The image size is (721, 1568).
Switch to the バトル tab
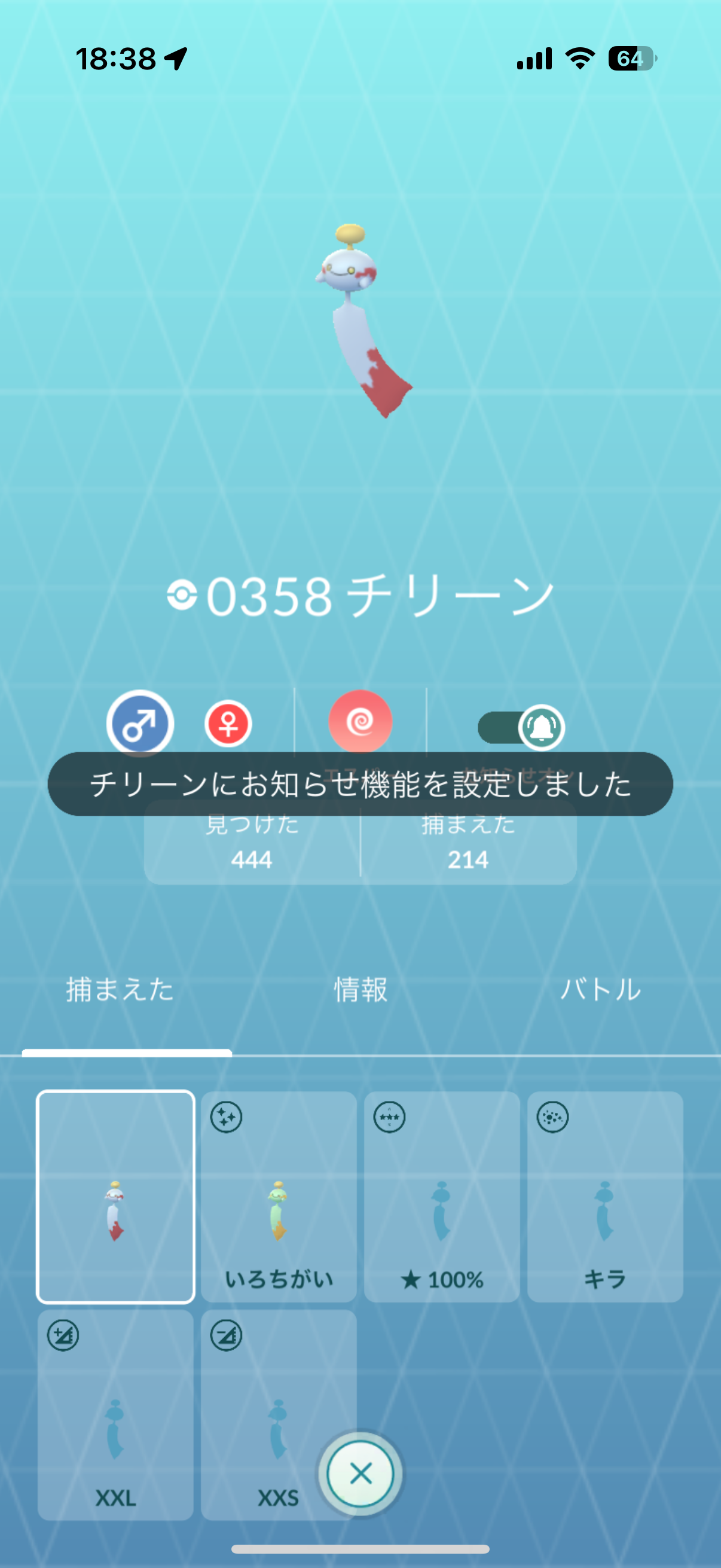click(600, 990)
